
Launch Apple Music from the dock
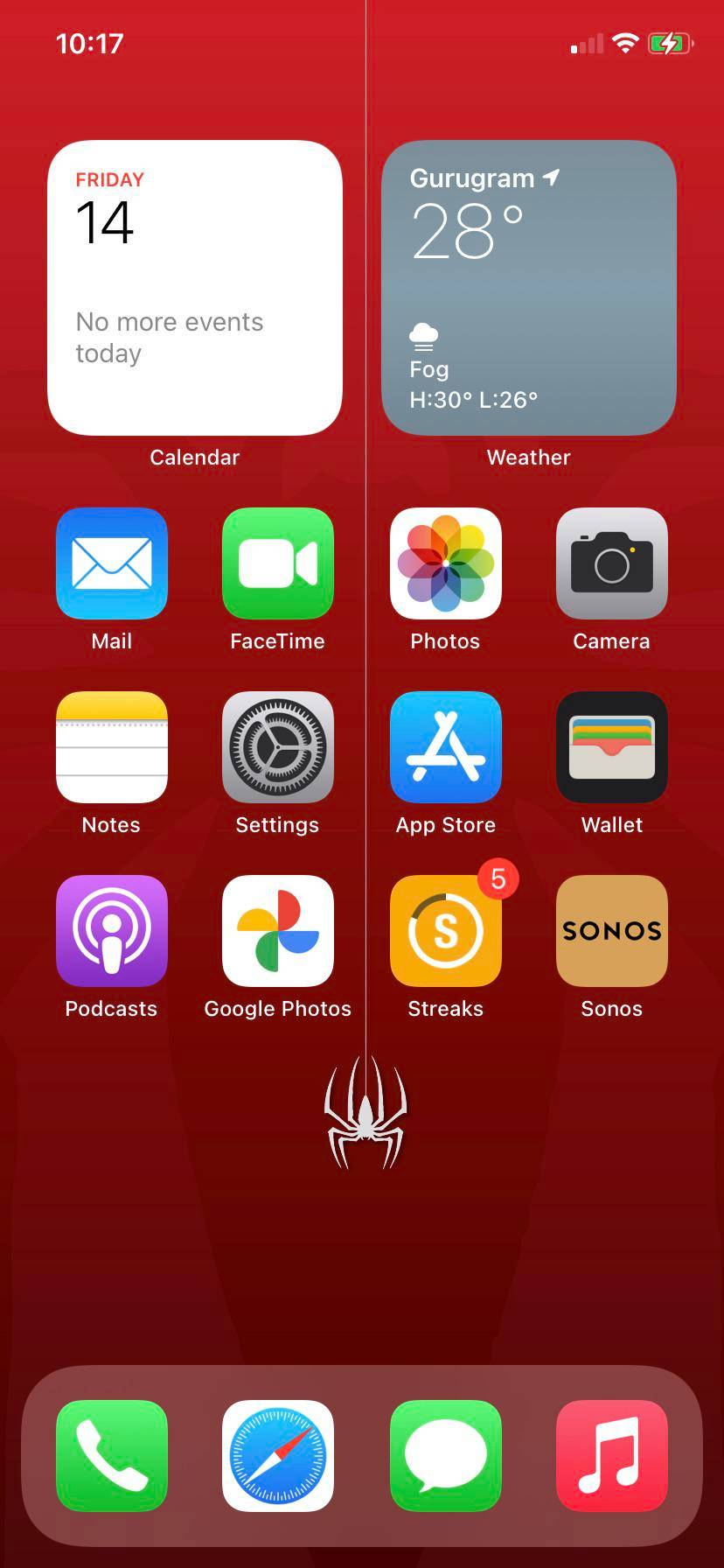click(x=611, y=1454)
